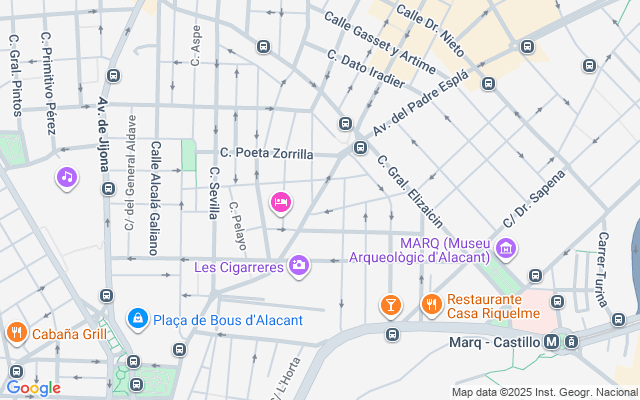Open Les Cigarreres place marker
Viewport: 640px width, 400px height.
point(298,265)
